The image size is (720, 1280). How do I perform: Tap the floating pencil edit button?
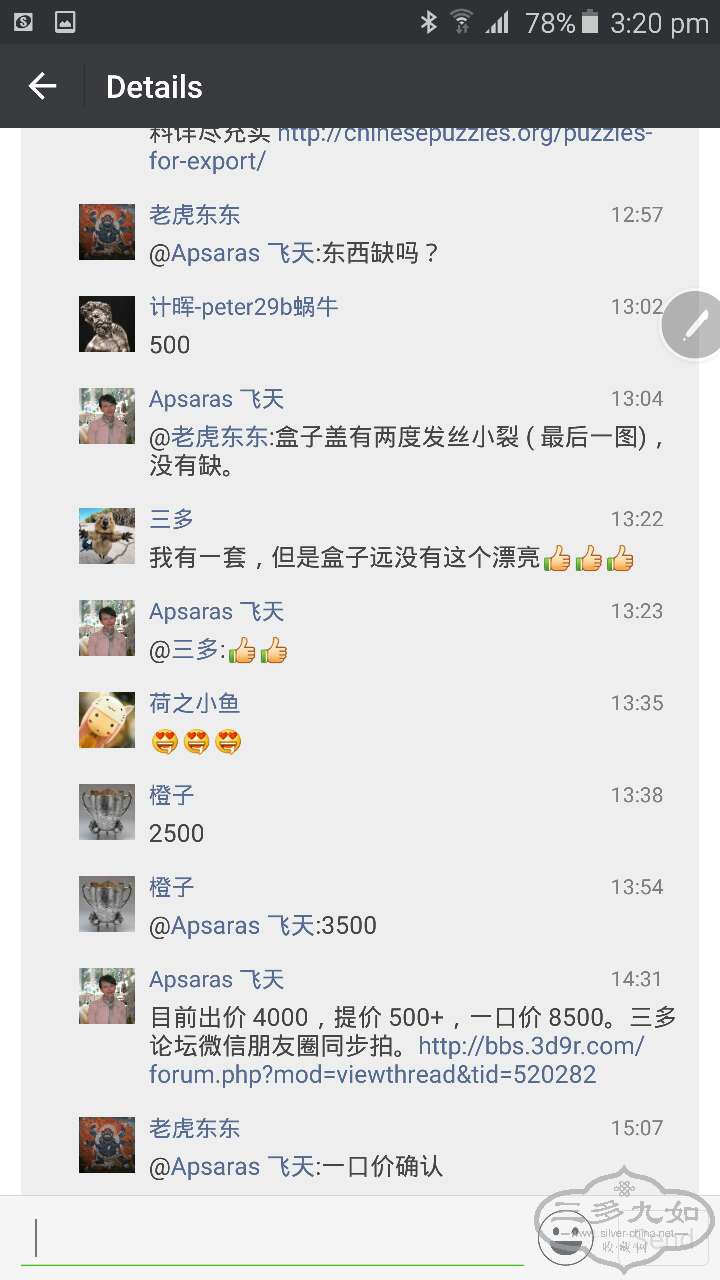694,325
